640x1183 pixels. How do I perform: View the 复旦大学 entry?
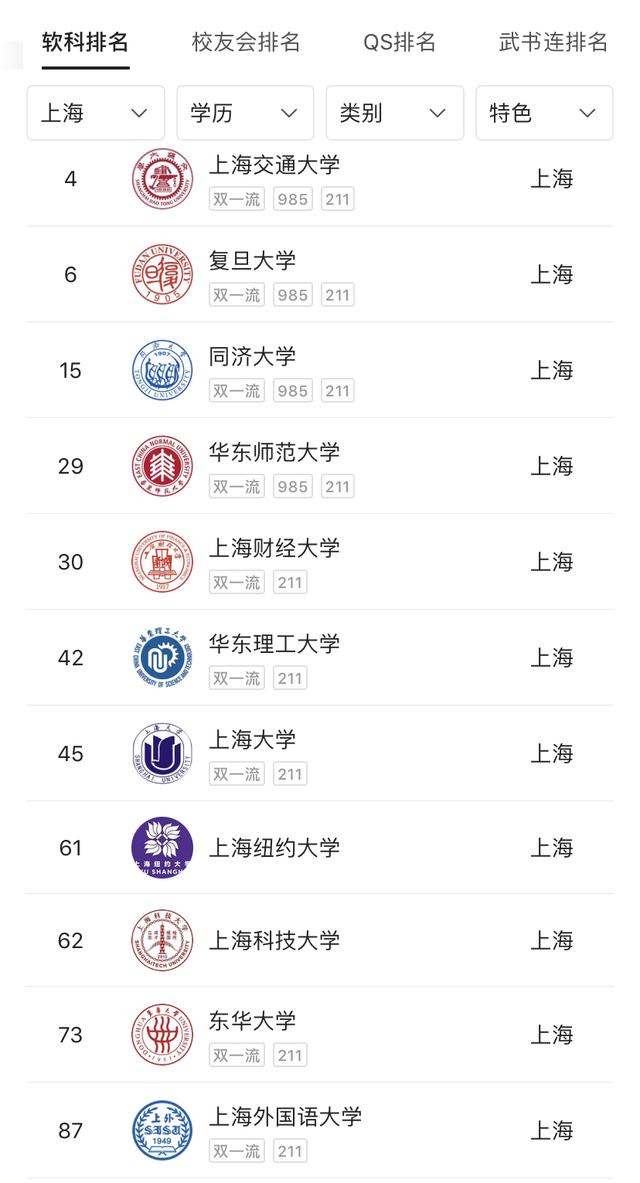320,275
